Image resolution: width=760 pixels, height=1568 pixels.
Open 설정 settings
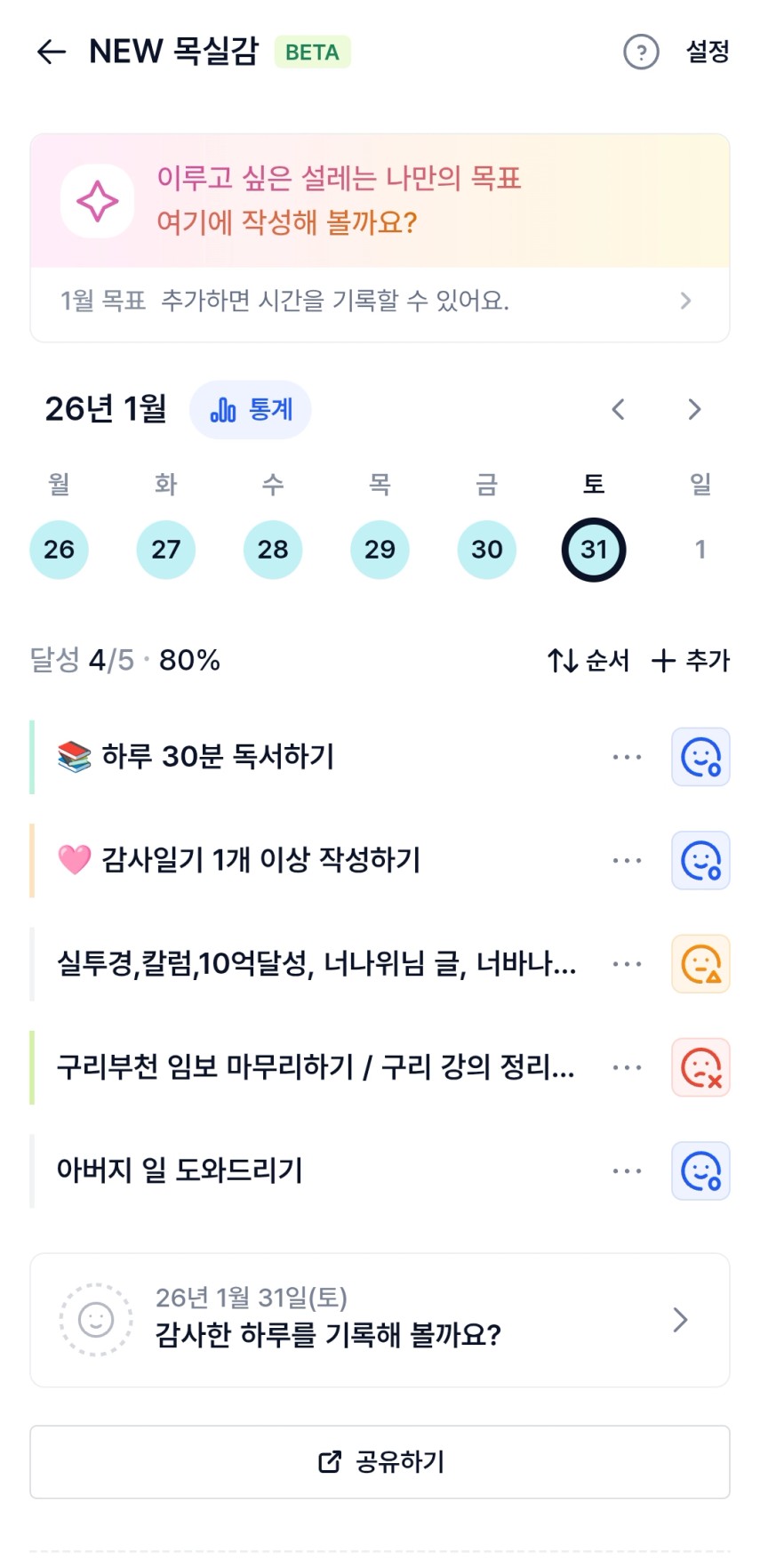tap(708, 52)
